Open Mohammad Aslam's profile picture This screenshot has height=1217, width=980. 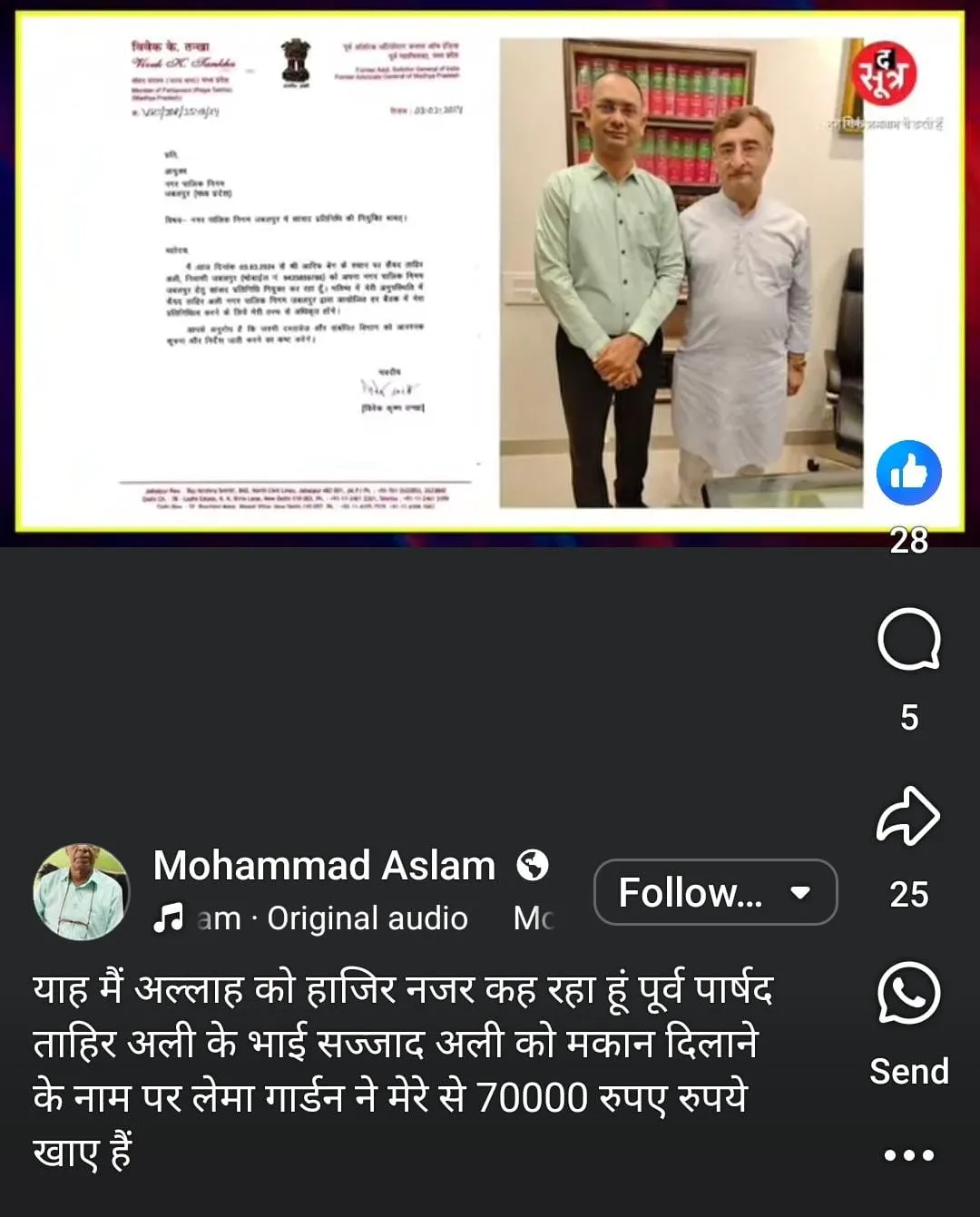pos(82,892)
